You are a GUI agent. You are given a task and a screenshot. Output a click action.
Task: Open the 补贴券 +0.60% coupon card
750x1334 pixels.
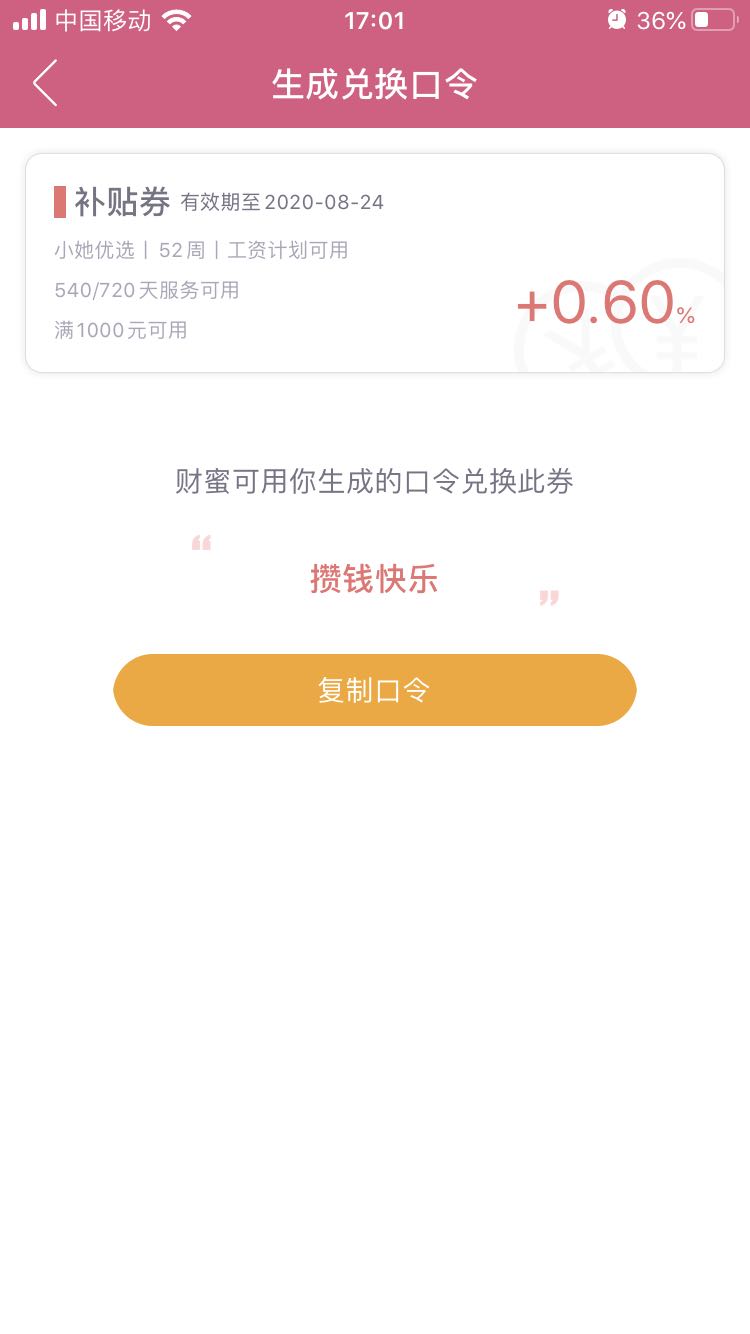pyautogui.click(x=375, y=263)
